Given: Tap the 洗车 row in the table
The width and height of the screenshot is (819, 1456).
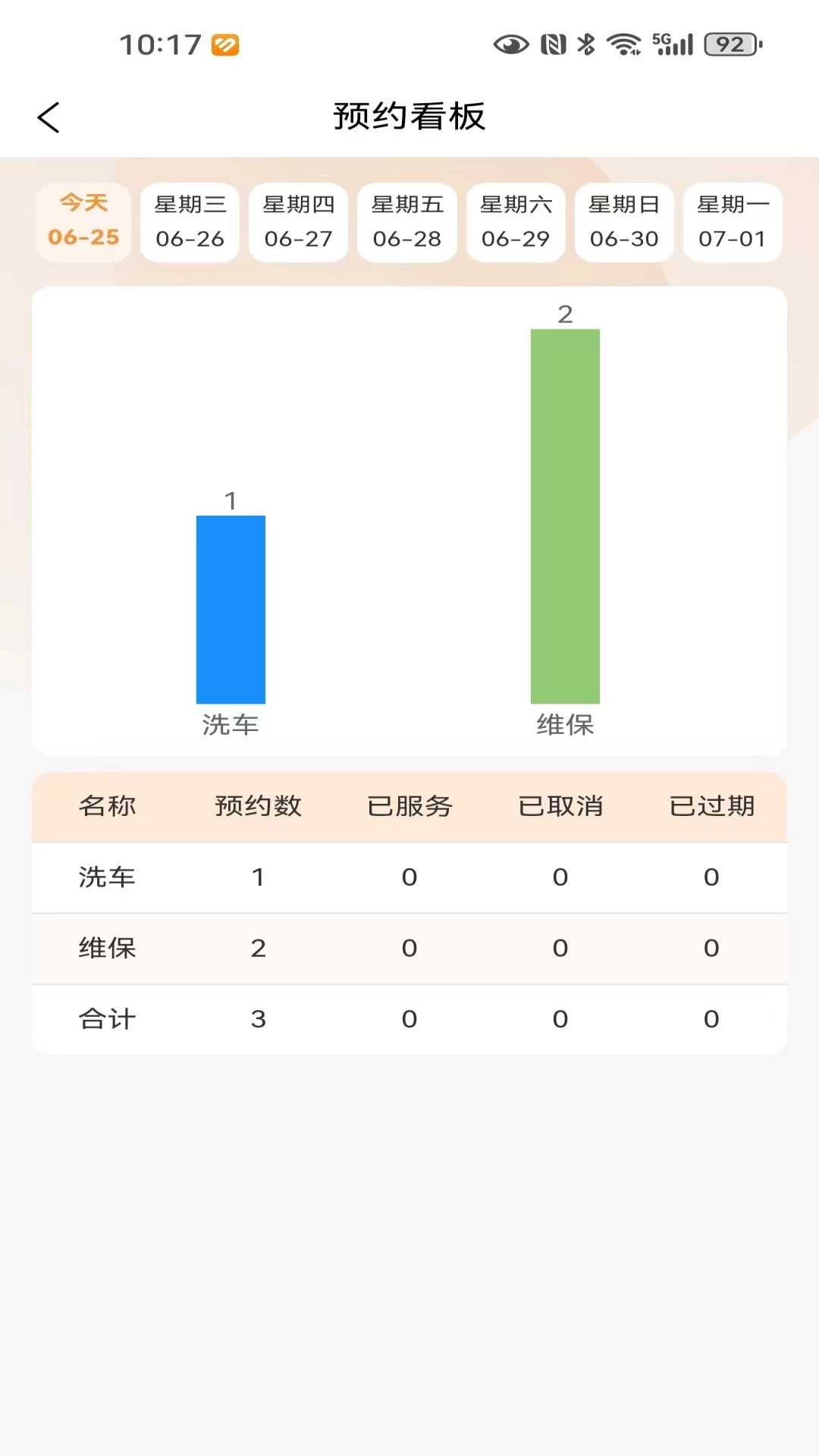Looking at the screenshot, I should (409, 877).
